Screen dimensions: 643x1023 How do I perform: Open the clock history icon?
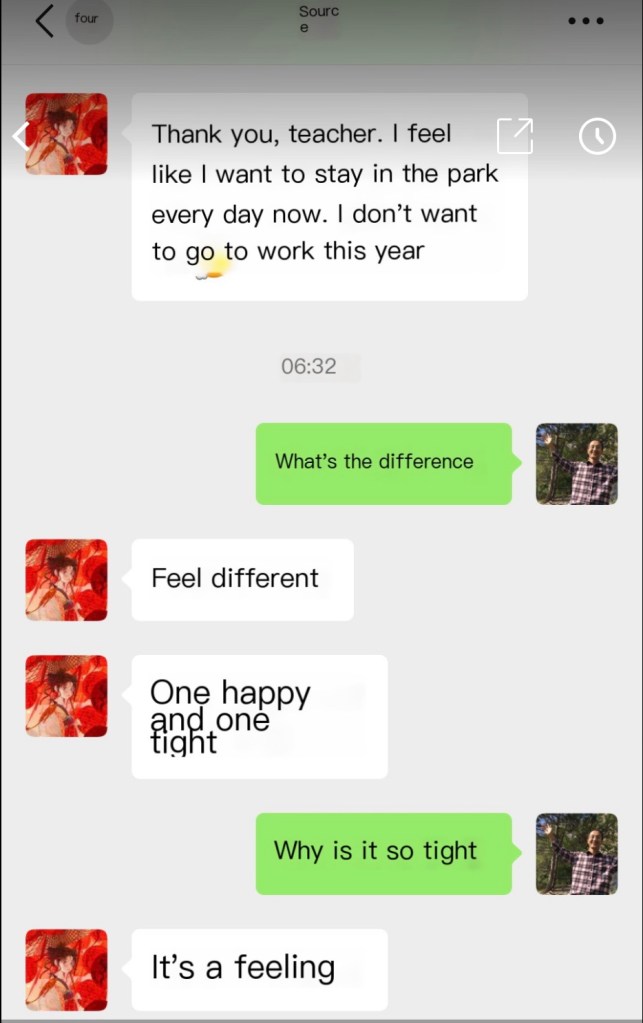597,135
